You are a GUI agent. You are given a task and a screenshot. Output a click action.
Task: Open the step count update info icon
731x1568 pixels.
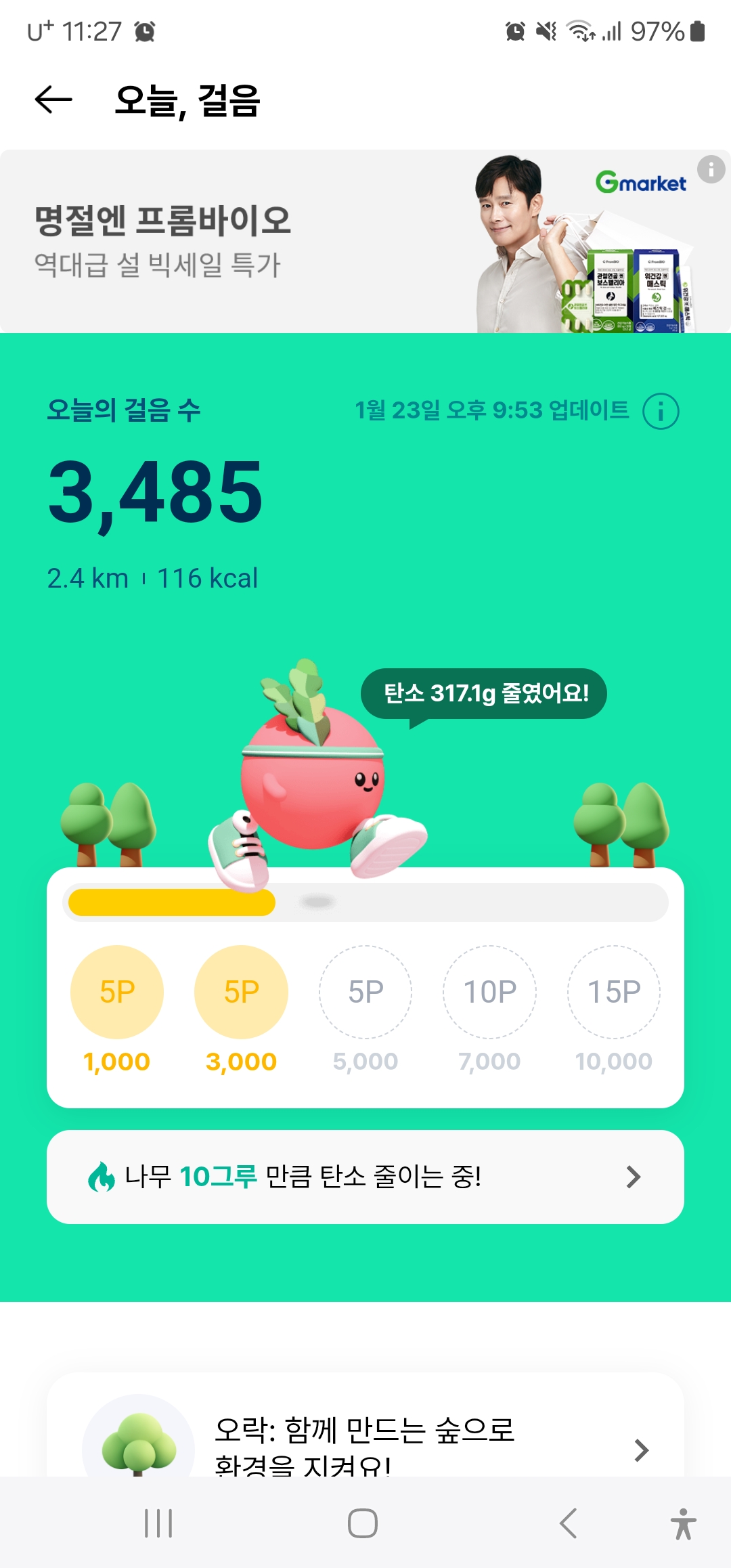point(661,411)
